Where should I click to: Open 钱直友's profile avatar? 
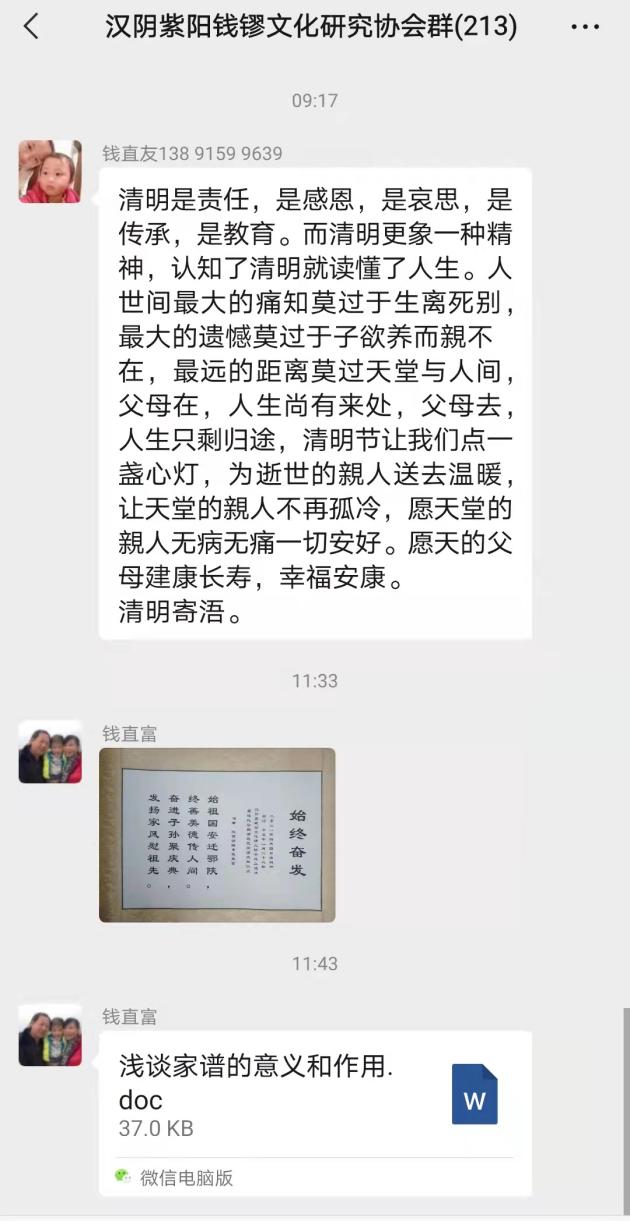click(50, 172)
